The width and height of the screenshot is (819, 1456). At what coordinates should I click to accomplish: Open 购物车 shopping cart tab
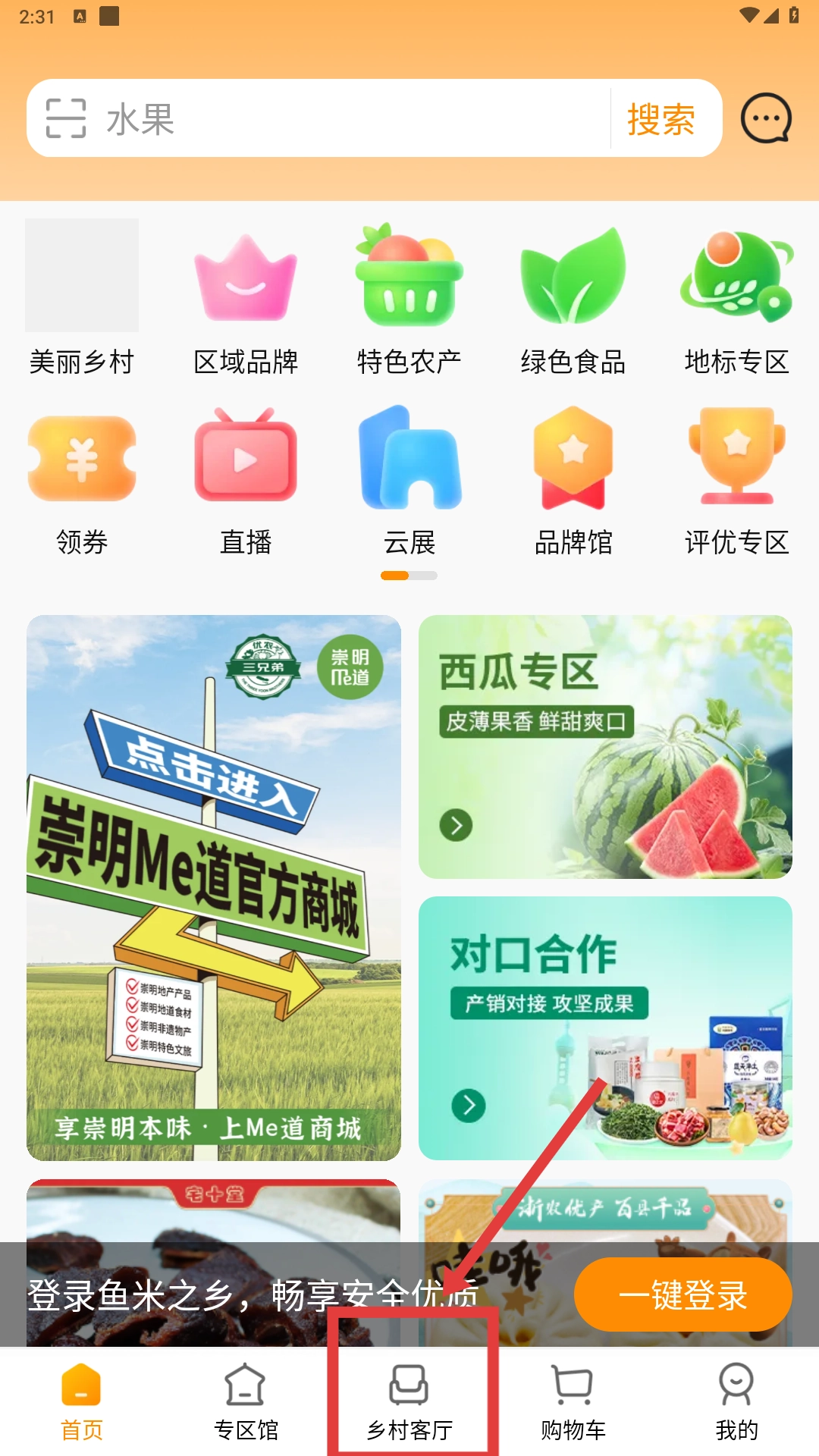(x=573, y=1401)
